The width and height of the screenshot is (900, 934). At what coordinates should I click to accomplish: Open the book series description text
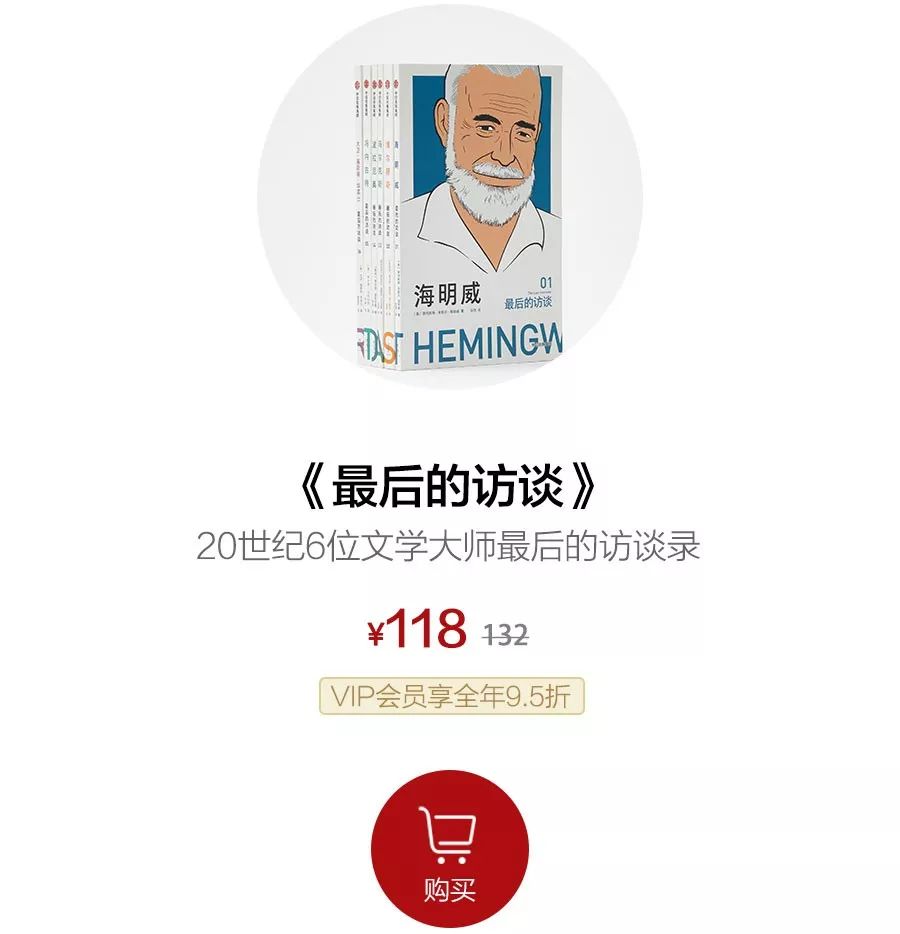(x=450, y=540)
